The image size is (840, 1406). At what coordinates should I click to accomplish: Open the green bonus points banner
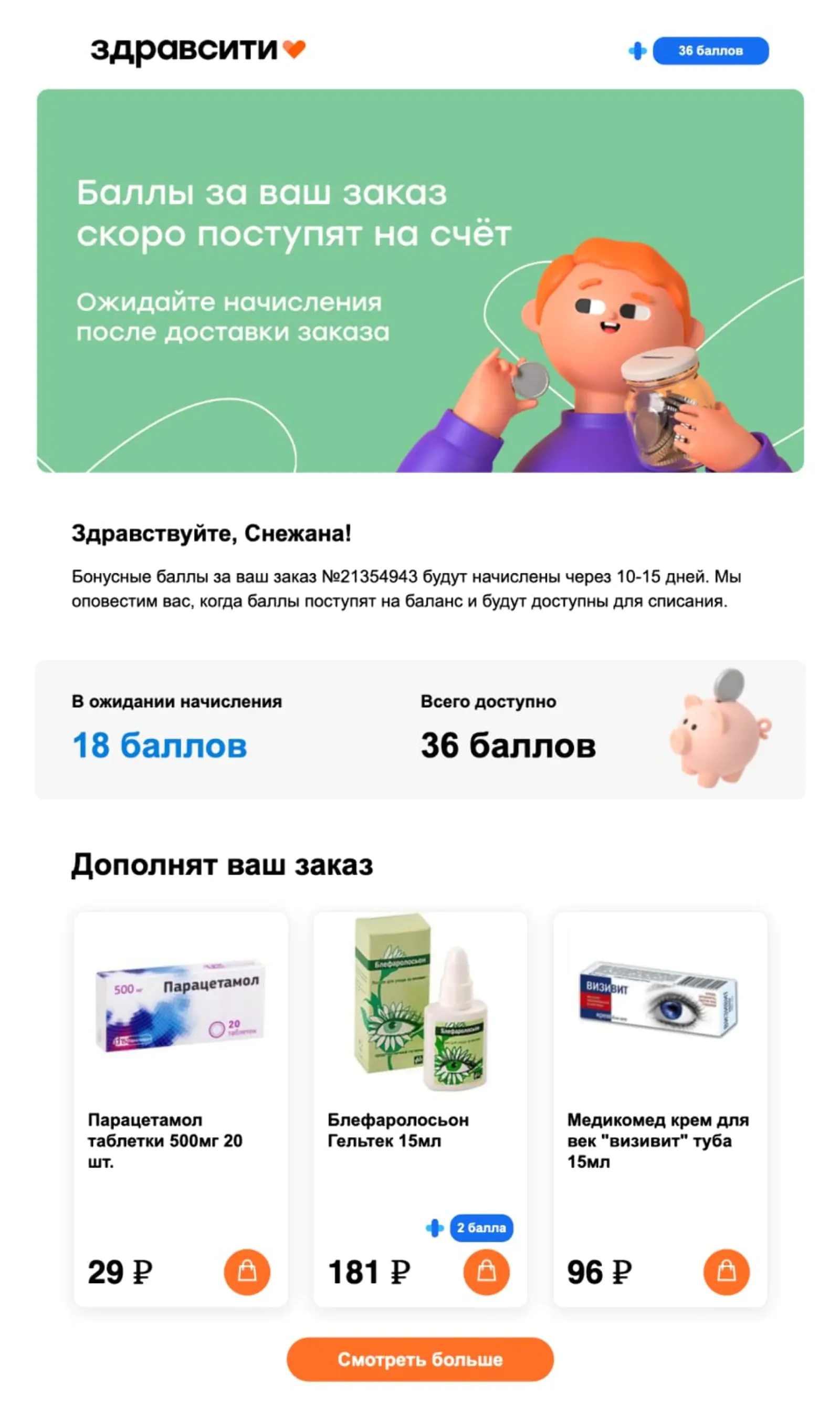click(420, 280)
